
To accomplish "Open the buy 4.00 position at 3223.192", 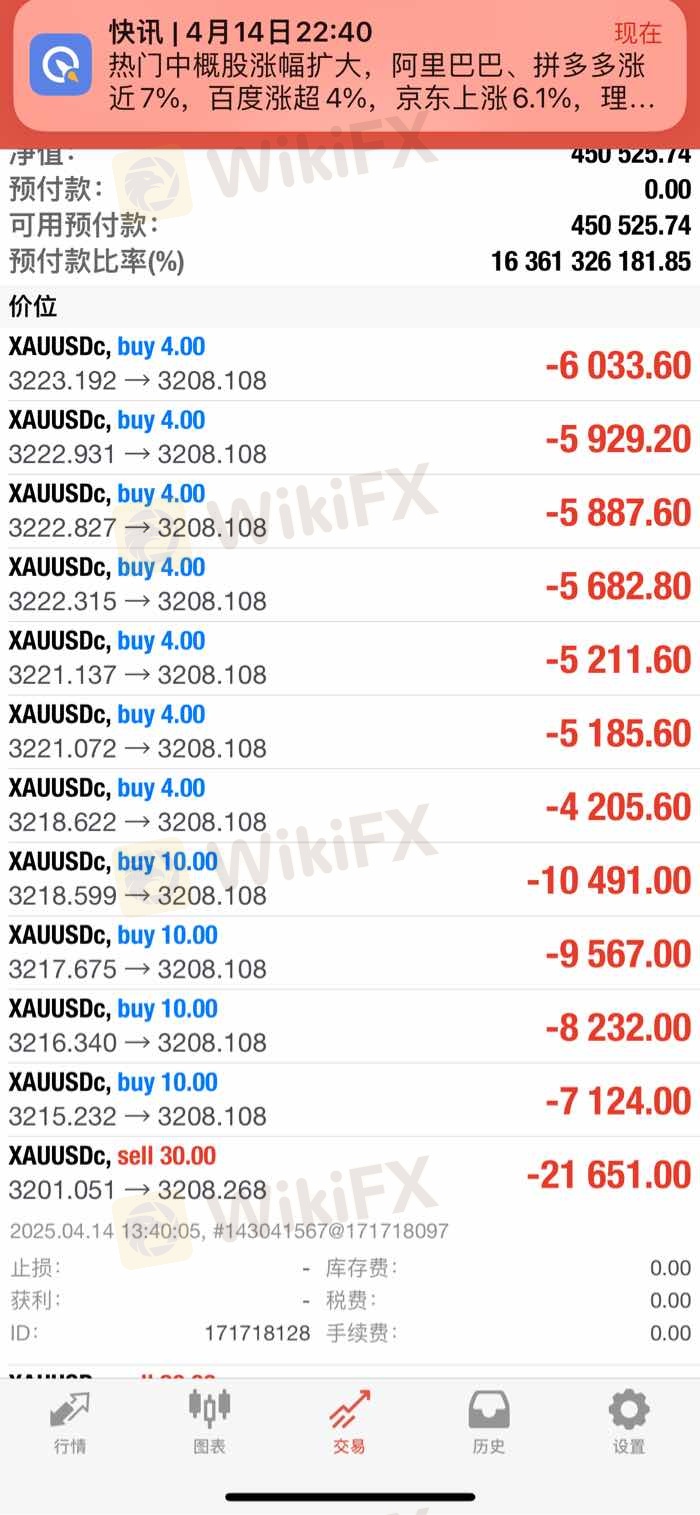I will [x=350, y=364].
